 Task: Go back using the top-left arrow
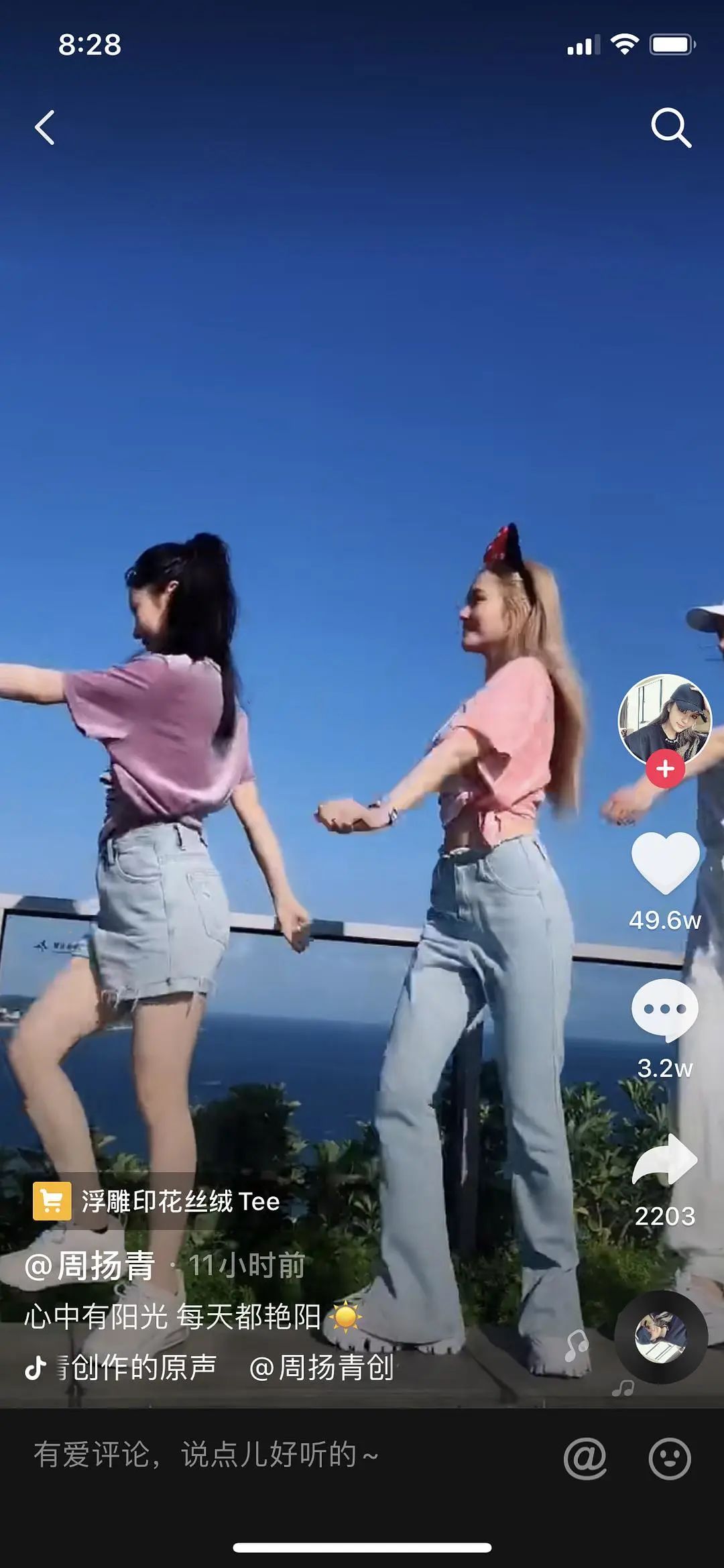[x=44, y=127]
